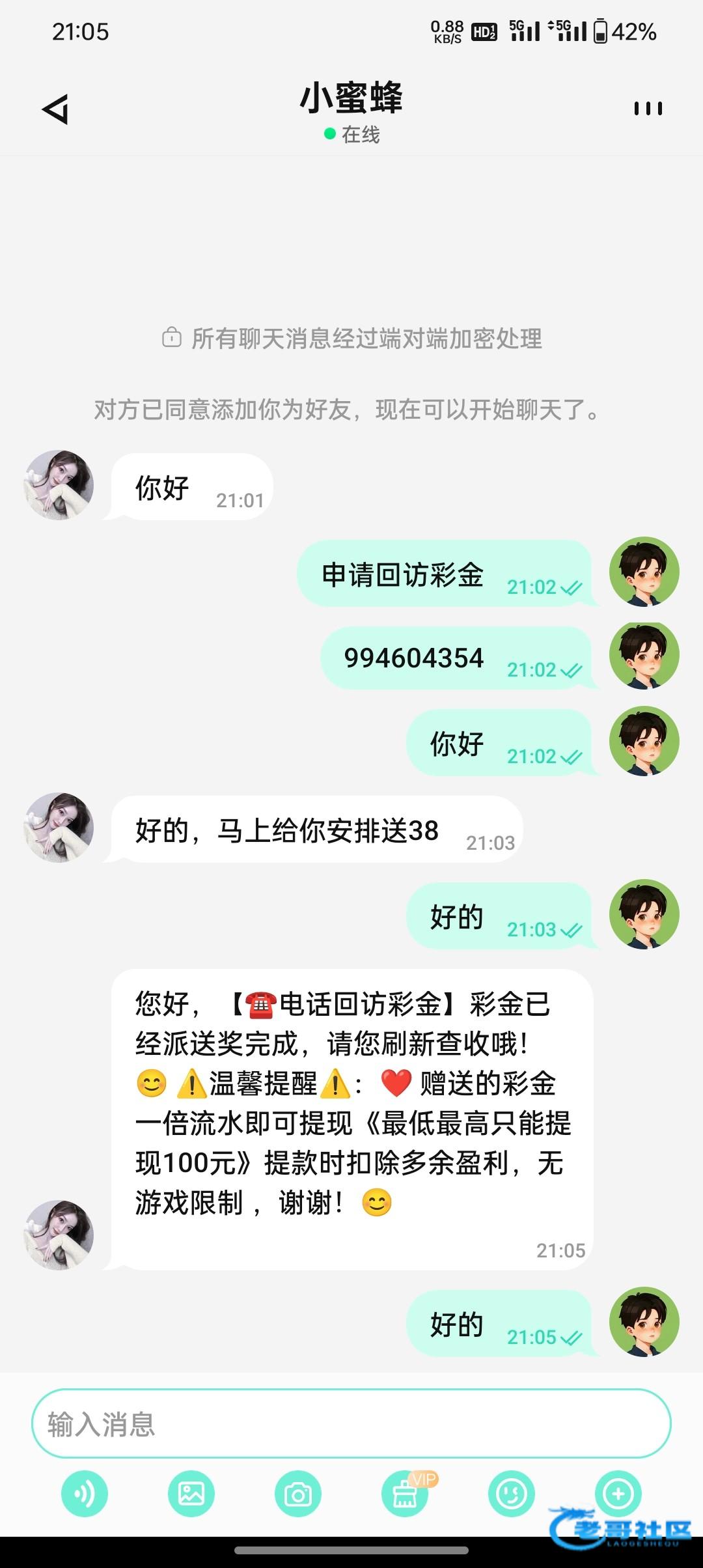Open the image gallery picker
703x1568 pixels.
click(191, 1494)
